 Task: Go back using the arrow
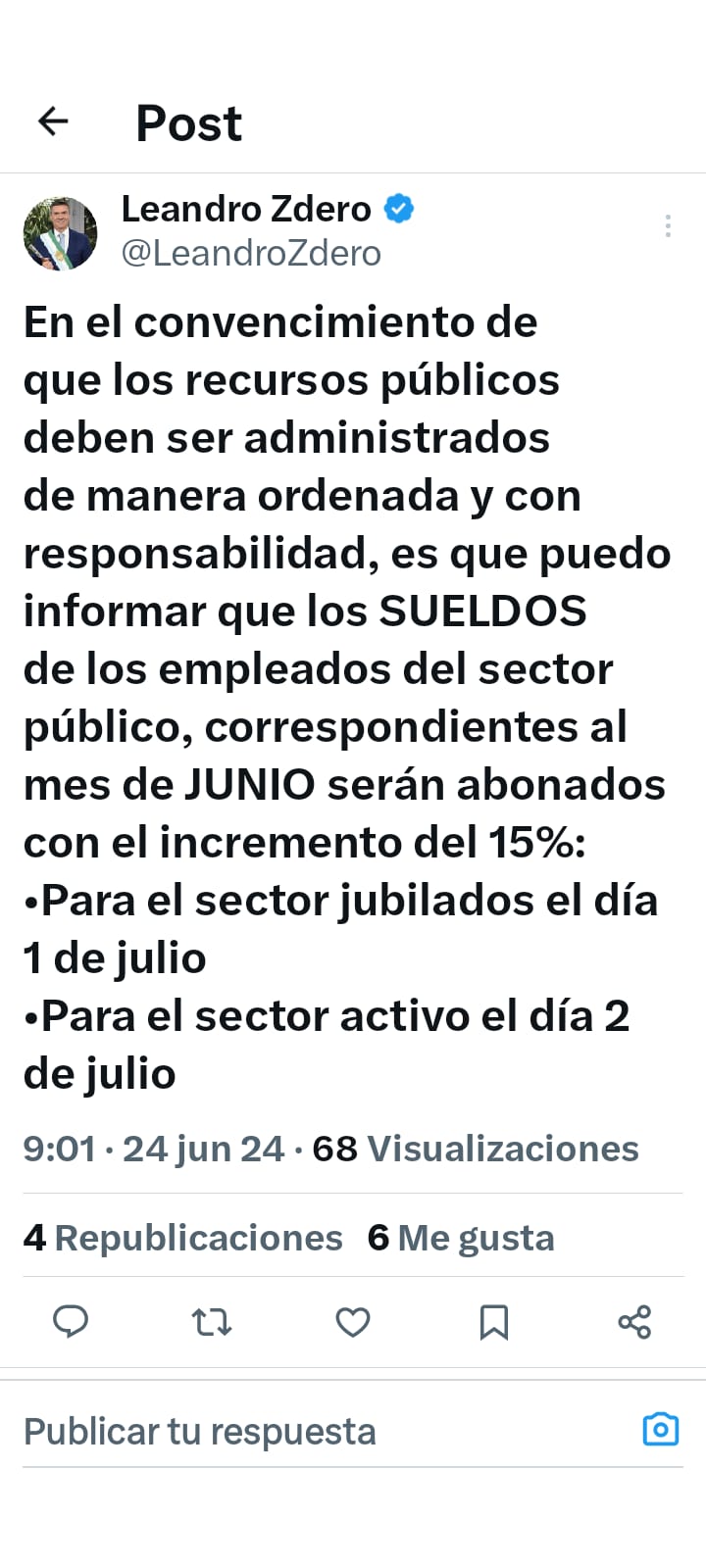(x=53, y=122)
